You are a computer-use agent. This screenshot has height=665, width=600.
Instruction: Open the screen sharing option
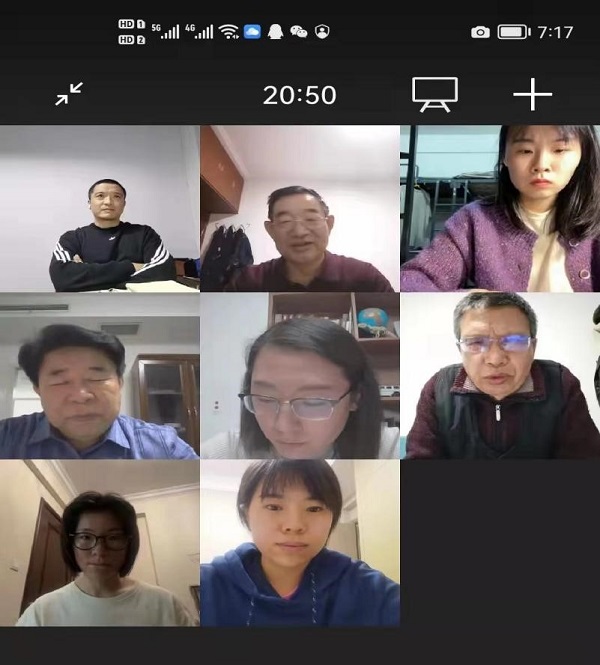(x=435, y=95)
